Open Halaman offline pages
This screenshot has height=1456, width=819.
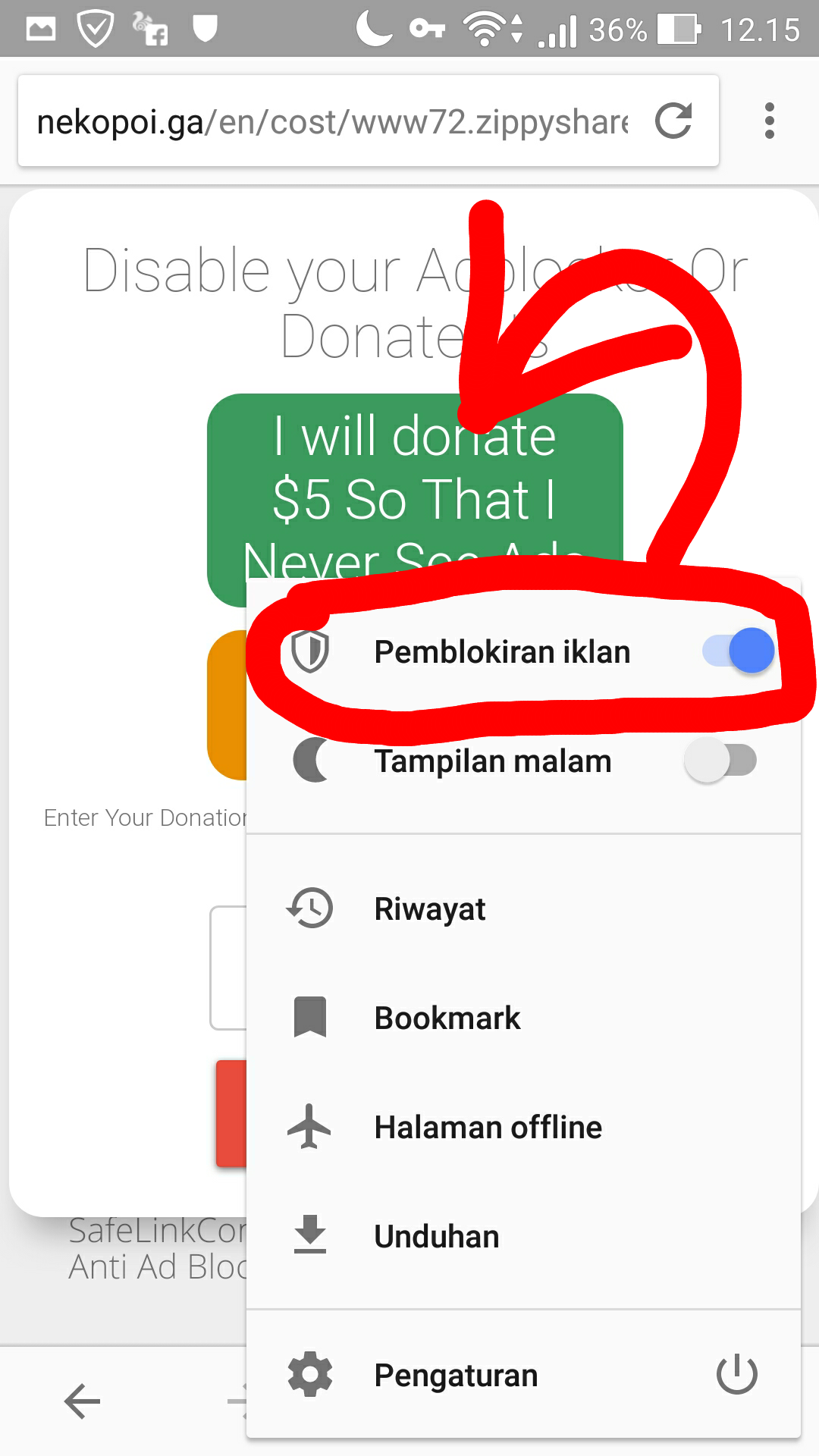pos(488,1127)
